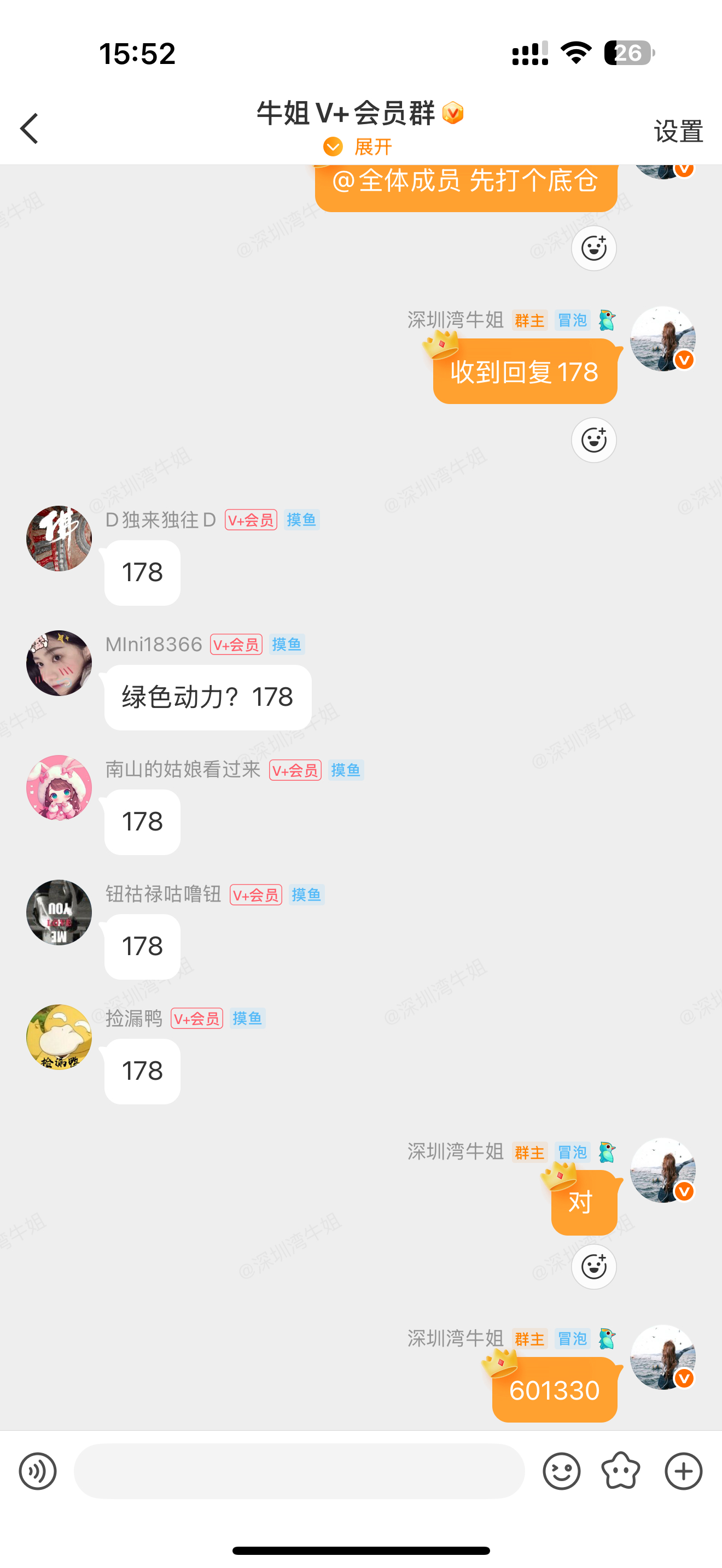The height and width of the screenshot is (1568, 722).
Task: Add a reaction to the 收到回复 178 message
Action: coord(593,440)
